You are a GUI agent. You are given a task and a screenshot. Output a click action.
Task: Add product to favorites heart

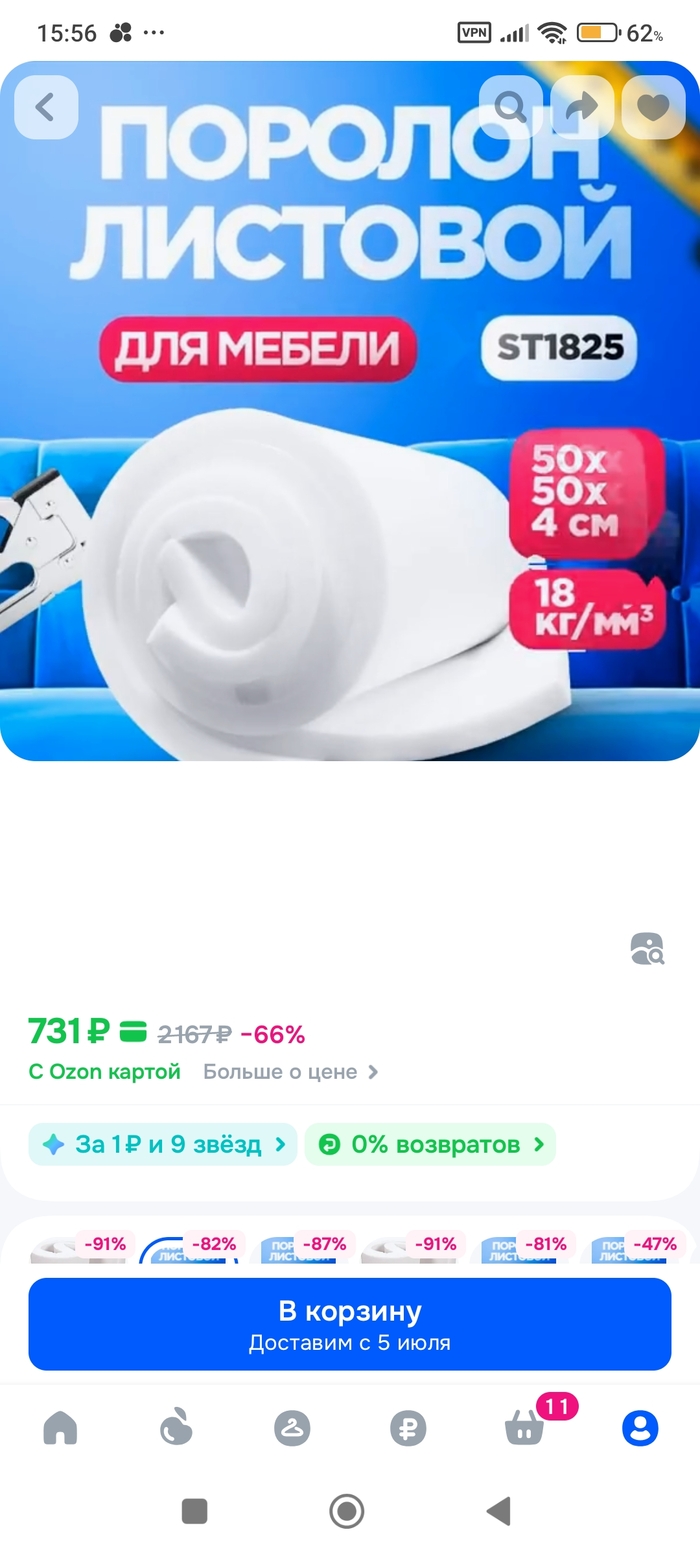[x=653, y=107]
